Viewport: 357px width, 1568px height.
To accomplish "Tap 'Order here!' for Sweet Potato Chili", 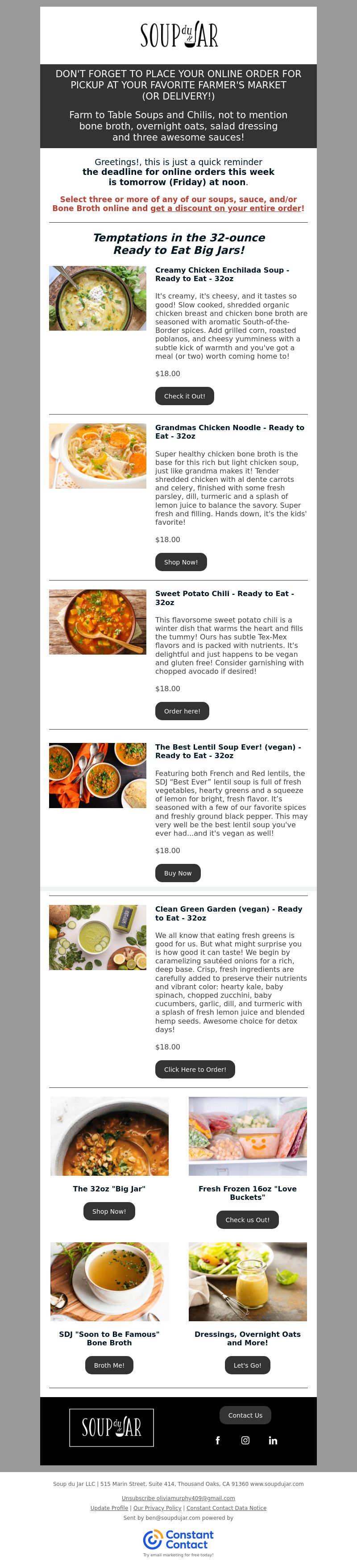I will tap(182, 711).
